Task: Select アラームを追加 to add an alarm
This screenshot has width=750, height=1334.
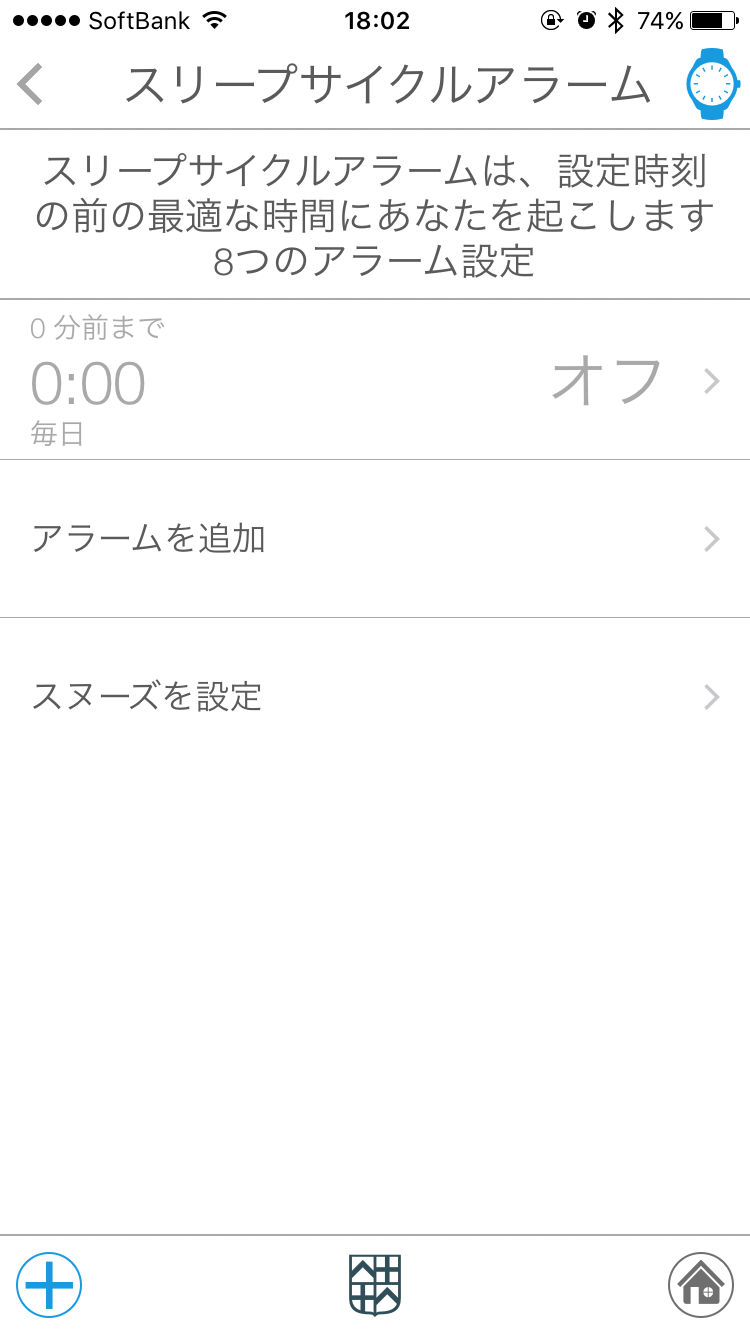Action: click(x=375, y=539)
